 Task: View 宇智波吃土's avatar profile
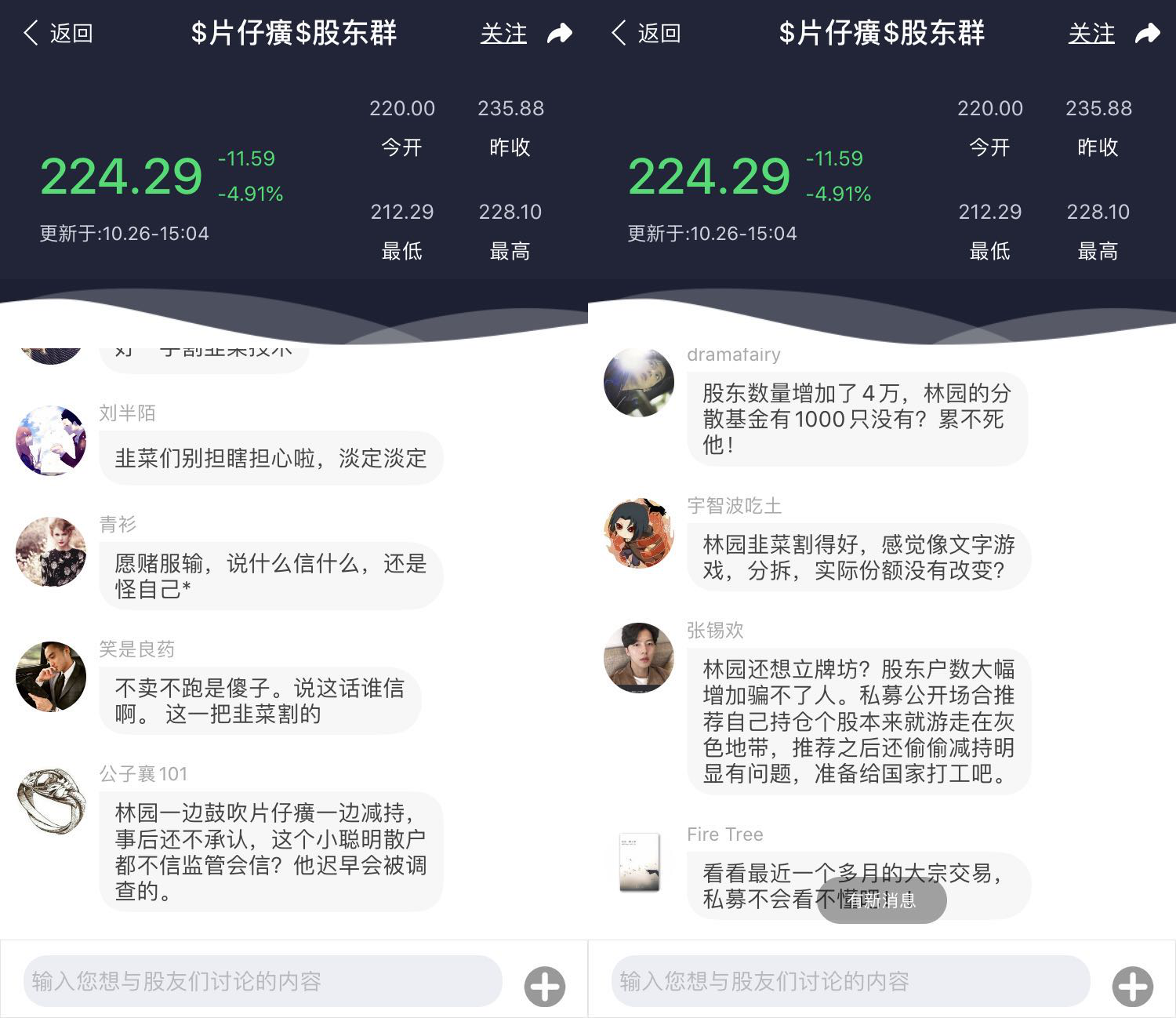(x=639, y=533)
